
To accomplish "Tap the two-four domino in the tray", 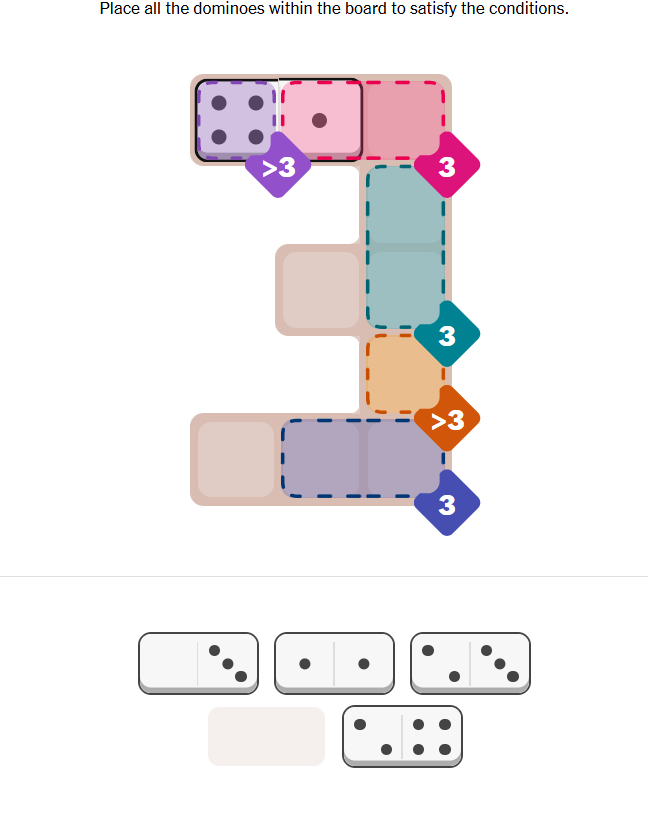I will coord(402,736).
